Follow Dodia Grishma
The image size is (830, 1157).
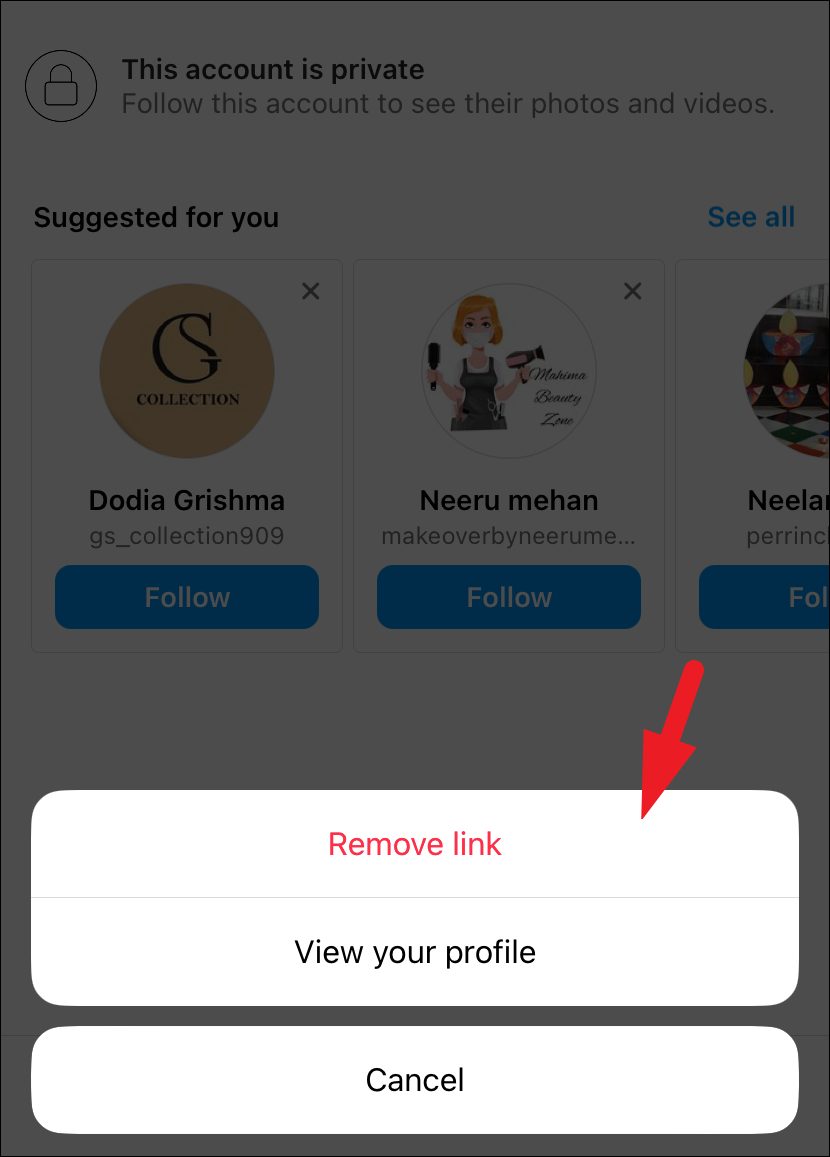pyautogui.click(x=187, y=597)
